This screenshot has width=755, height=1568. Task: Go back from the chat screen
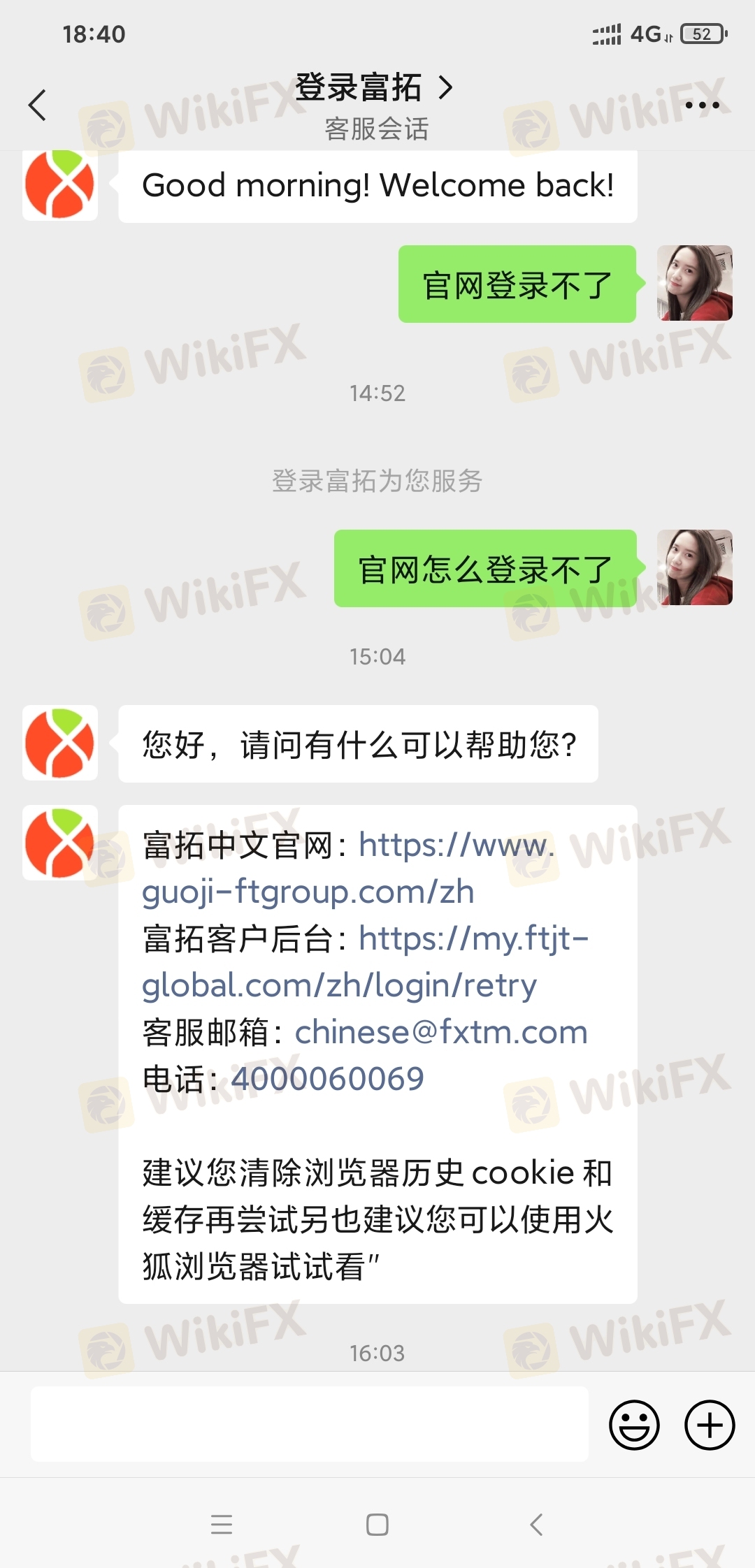point(38,106)
